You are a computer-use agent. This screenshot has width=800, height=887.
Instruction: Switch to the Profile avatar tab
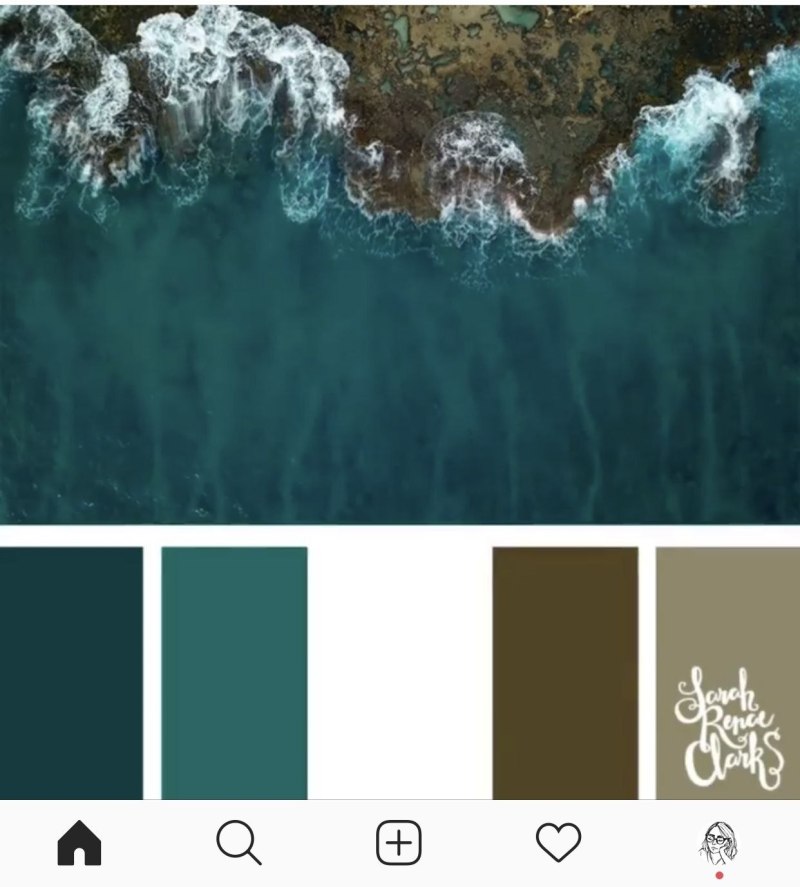[718, 843]
